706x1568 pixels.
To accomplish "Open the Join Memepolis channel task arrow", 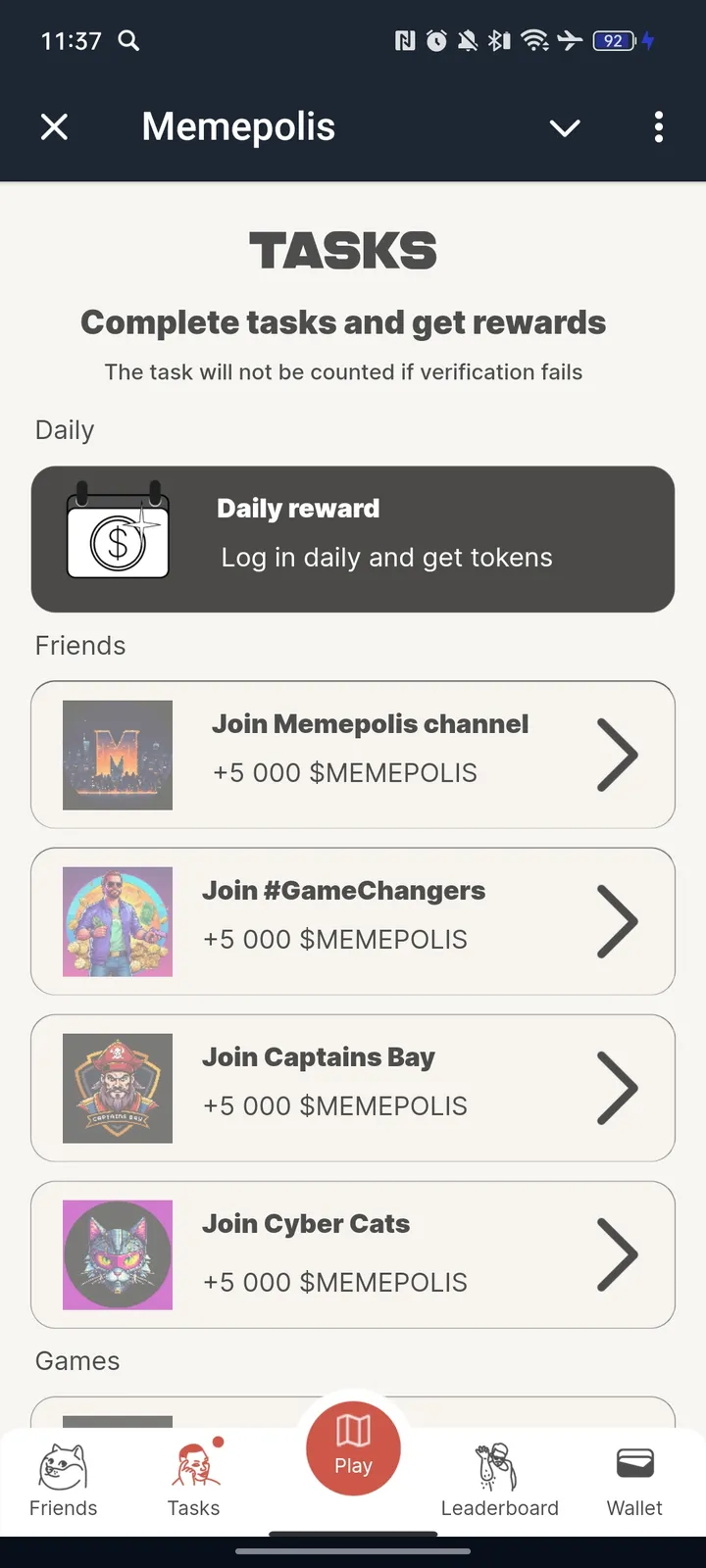I will click(618, 755).
